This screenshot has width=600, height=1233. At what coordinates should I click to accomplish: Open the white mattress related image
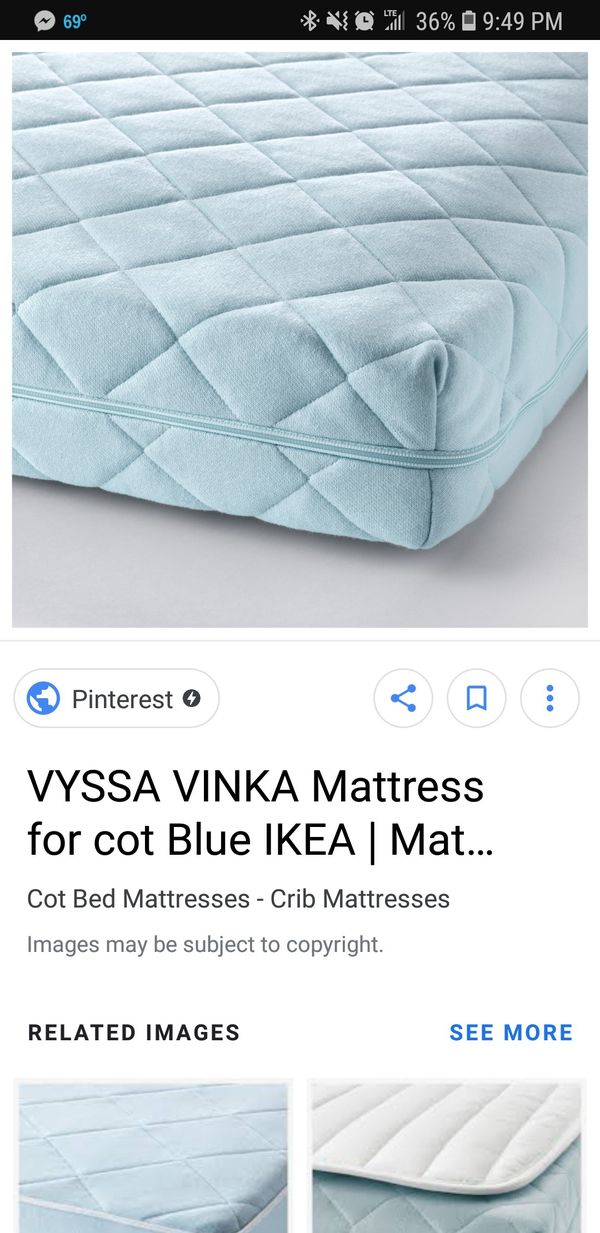446,1156
